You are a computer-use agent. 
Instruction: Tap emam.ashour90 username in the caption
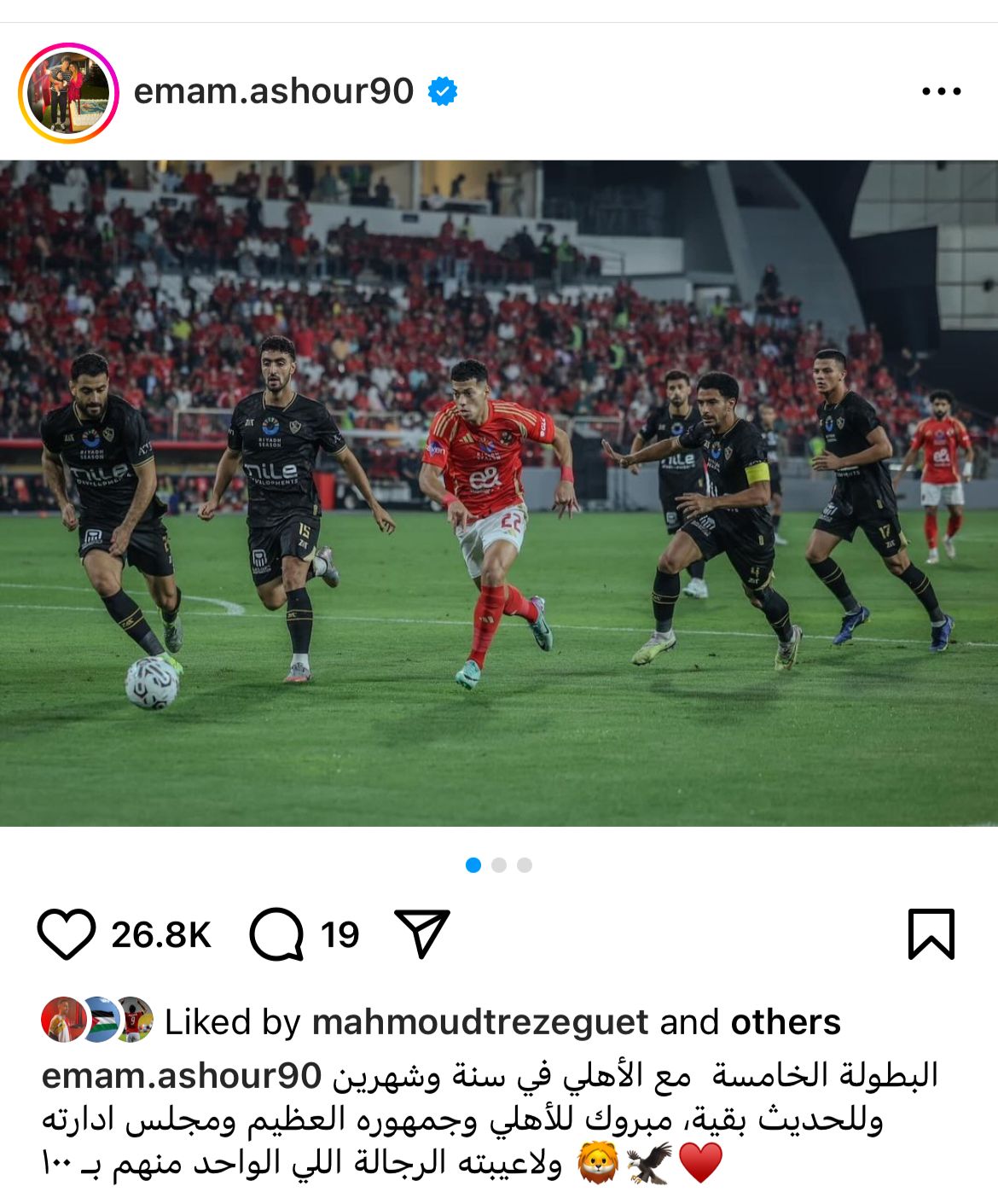pyautogui.click(x=181, y=1075)
